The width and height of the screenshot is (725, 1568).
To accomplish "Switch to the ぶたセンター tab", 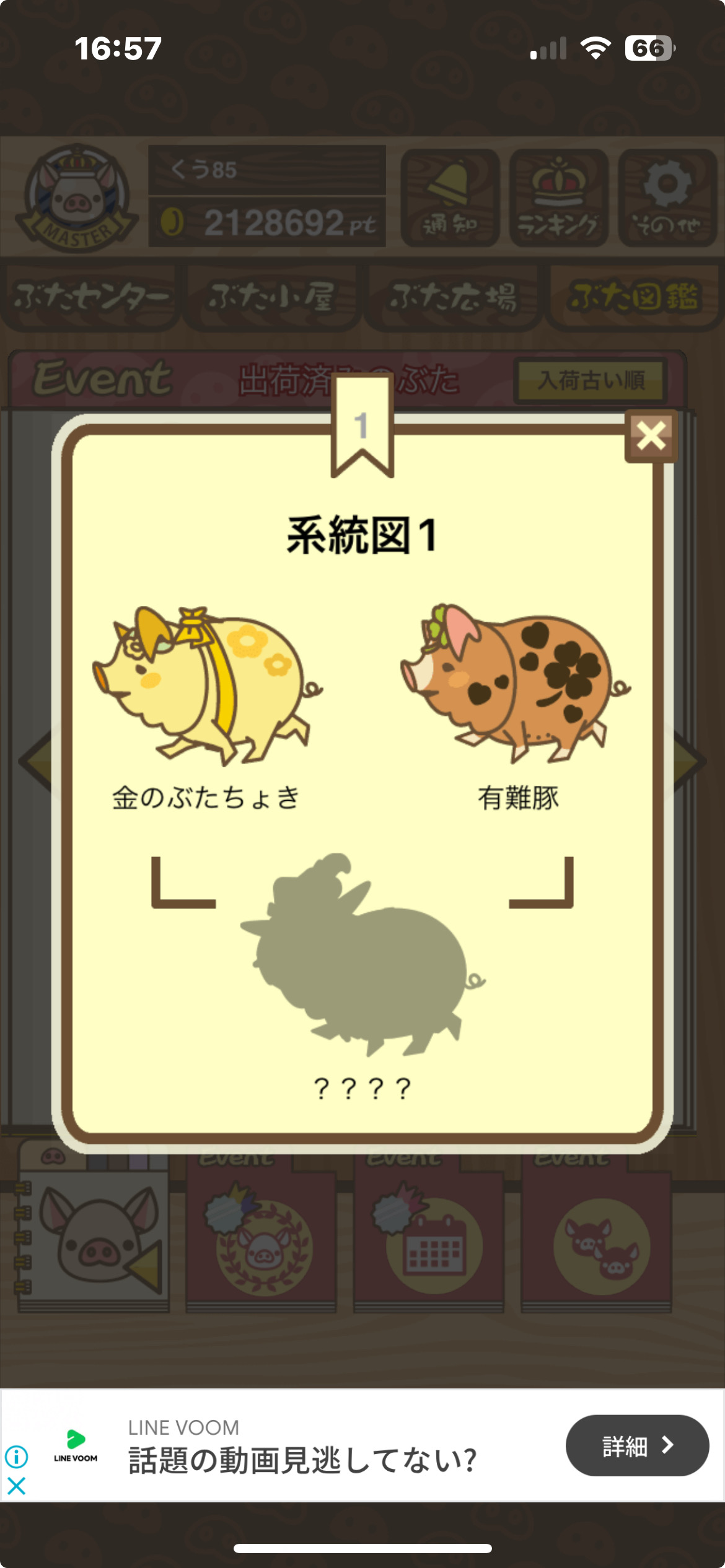I will 90,297.
